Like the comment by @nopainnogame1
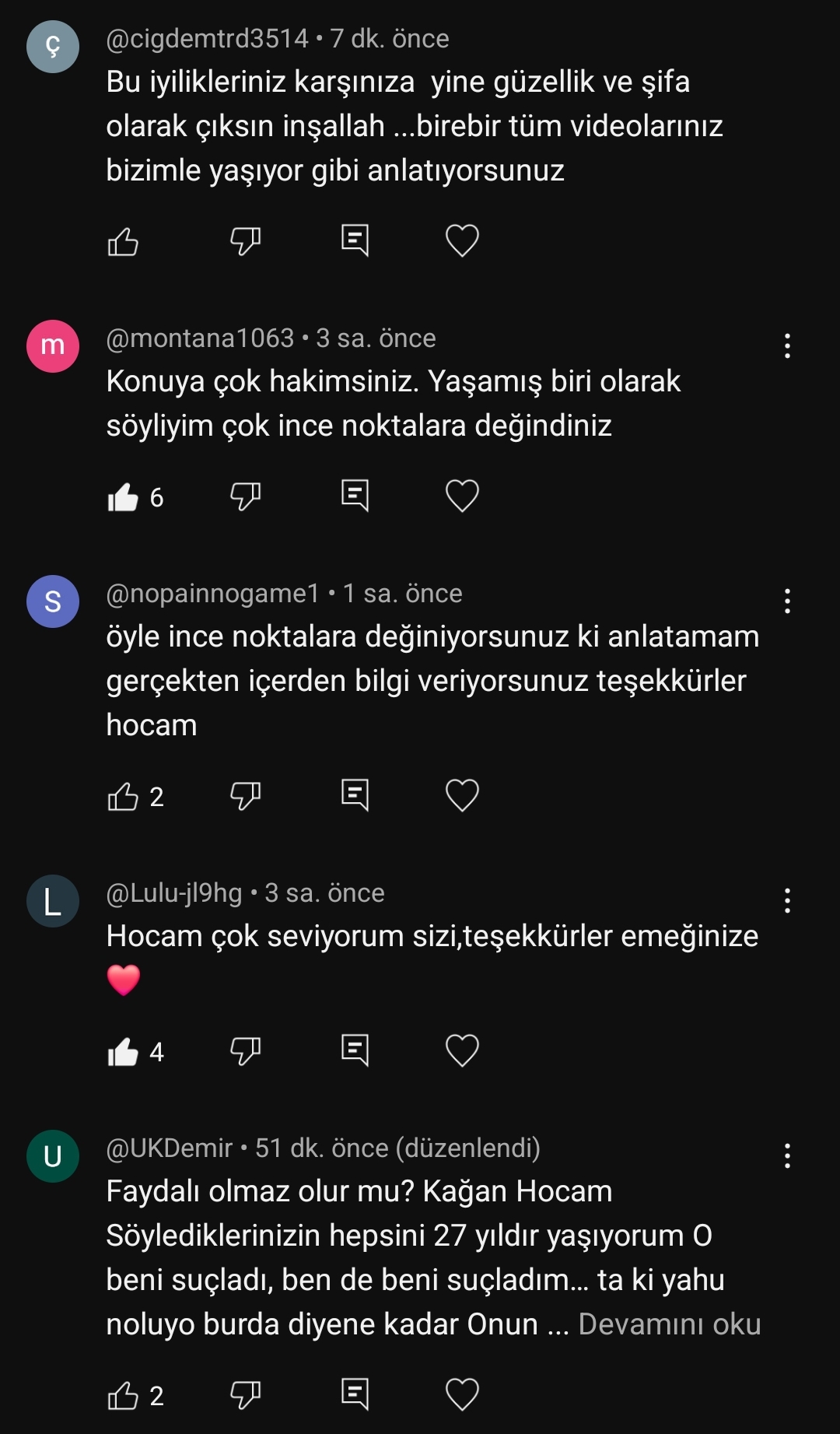This screenshot has width=840, height=1434. (123, 797)
